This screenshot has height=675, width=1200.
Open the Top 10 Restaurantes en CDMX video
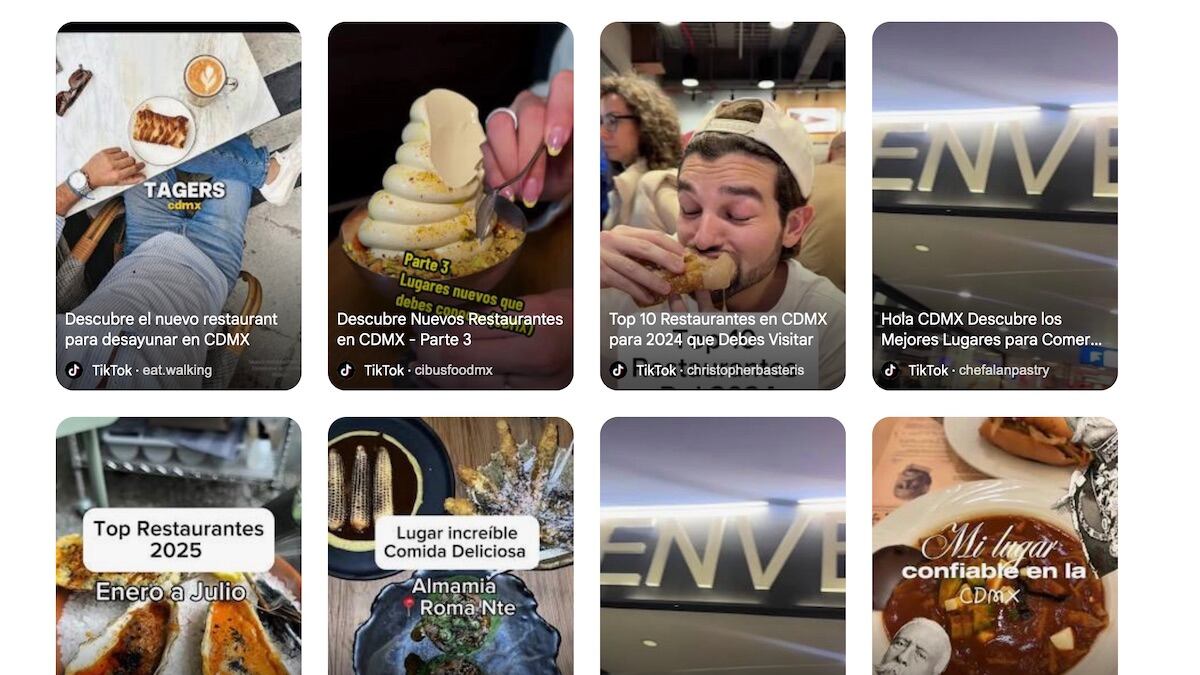pyautogui.click(x=722, y=205)
